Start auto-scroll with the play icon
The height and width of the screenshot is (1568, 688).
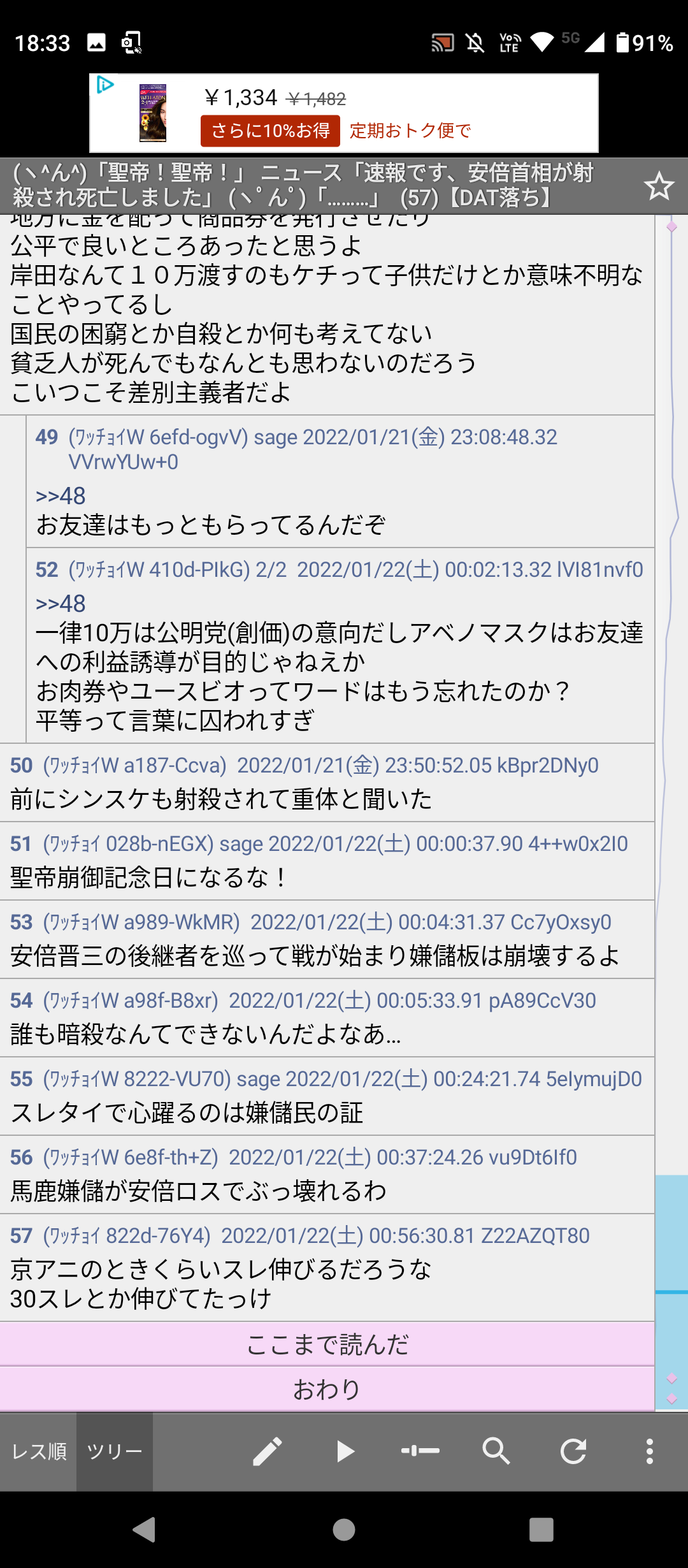click(345, 1451)
